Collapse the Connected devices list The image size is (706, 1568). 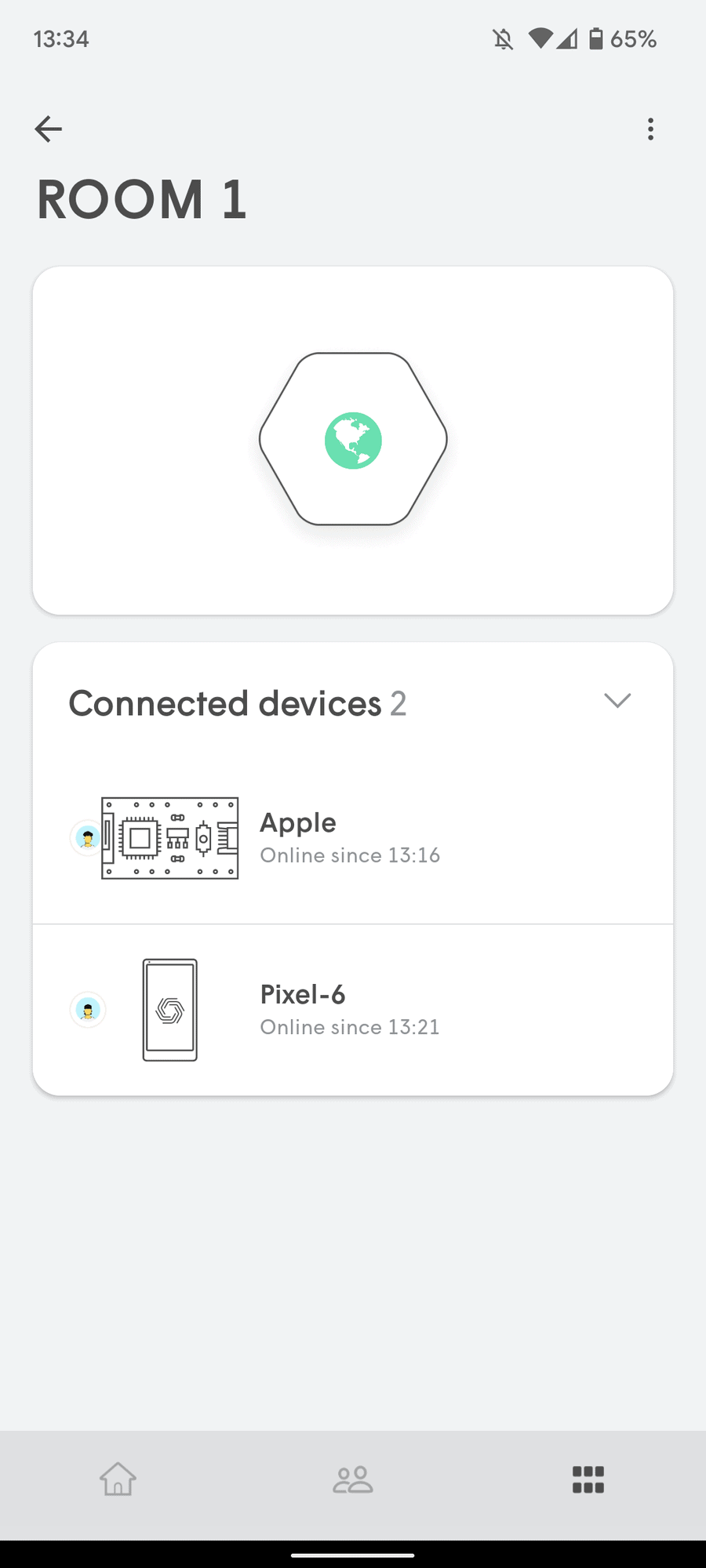tap(617, 701)
